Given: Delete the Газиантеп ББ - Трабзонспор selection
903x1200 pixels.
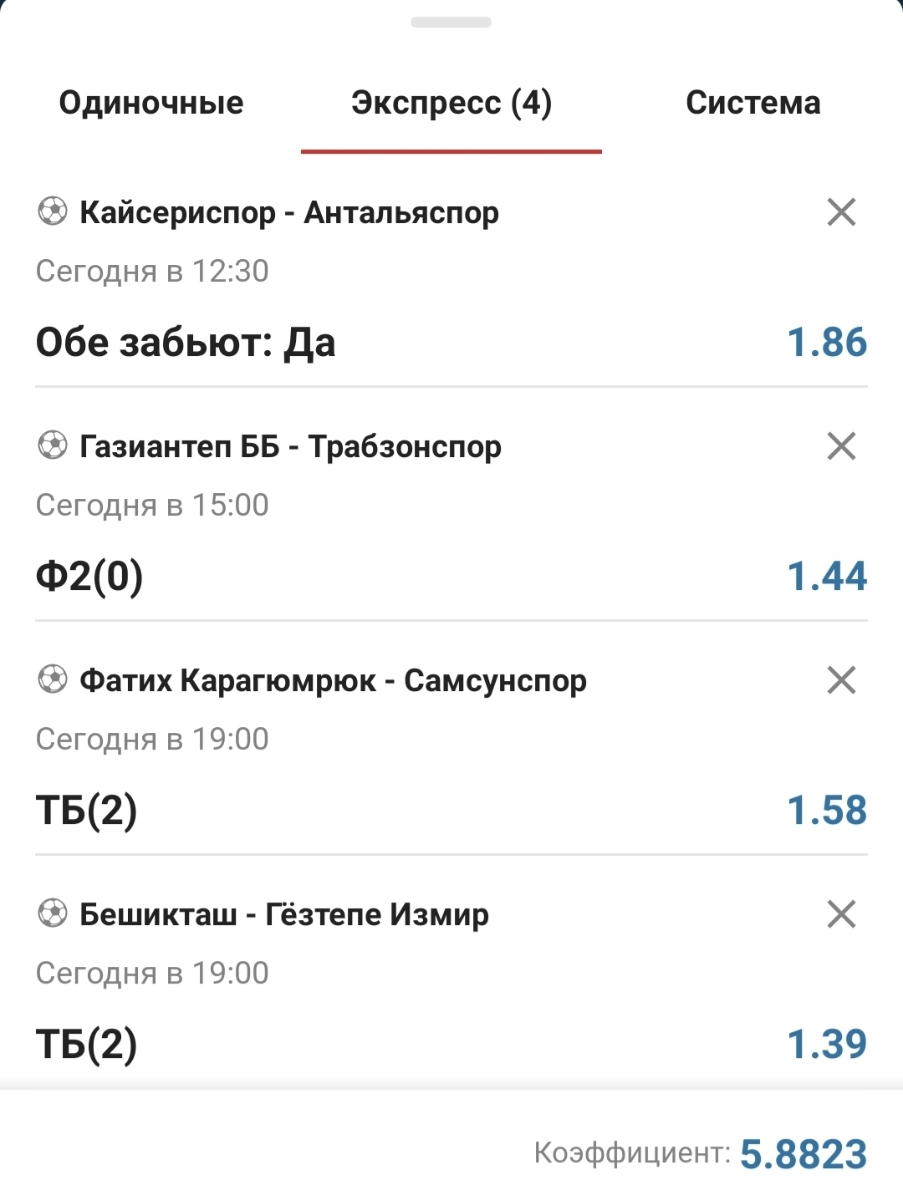Looking at the screenshot, I should pos(842,446).
